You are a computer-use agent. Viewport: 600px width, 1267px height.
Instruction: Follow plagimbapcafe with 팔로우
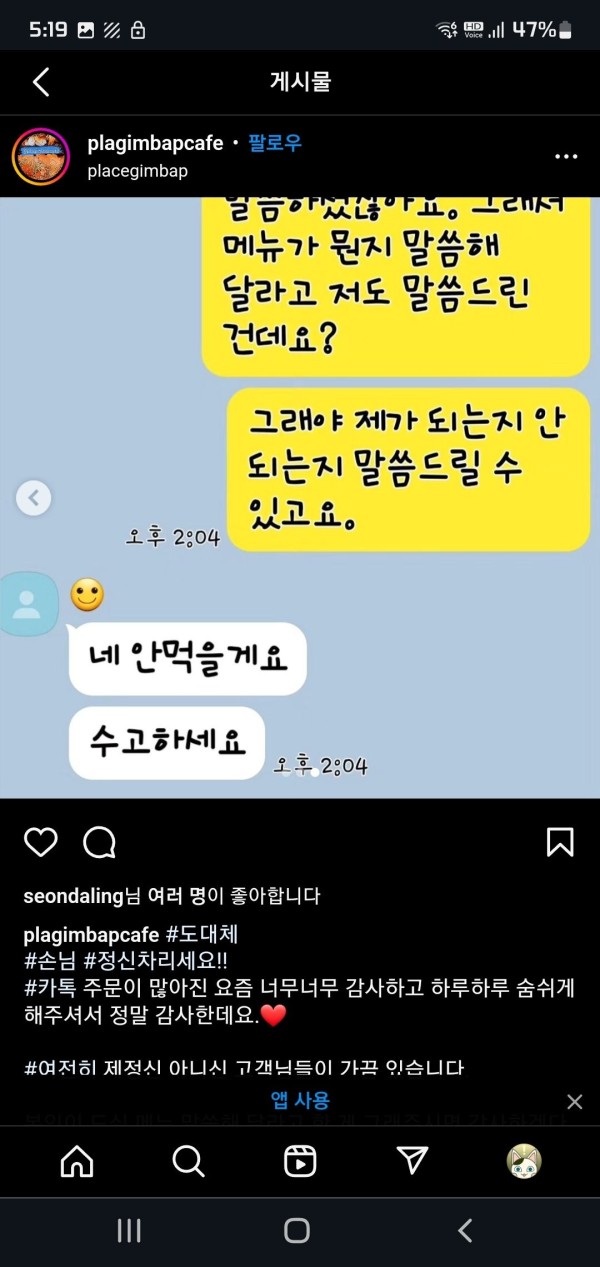tap(275, 143)
